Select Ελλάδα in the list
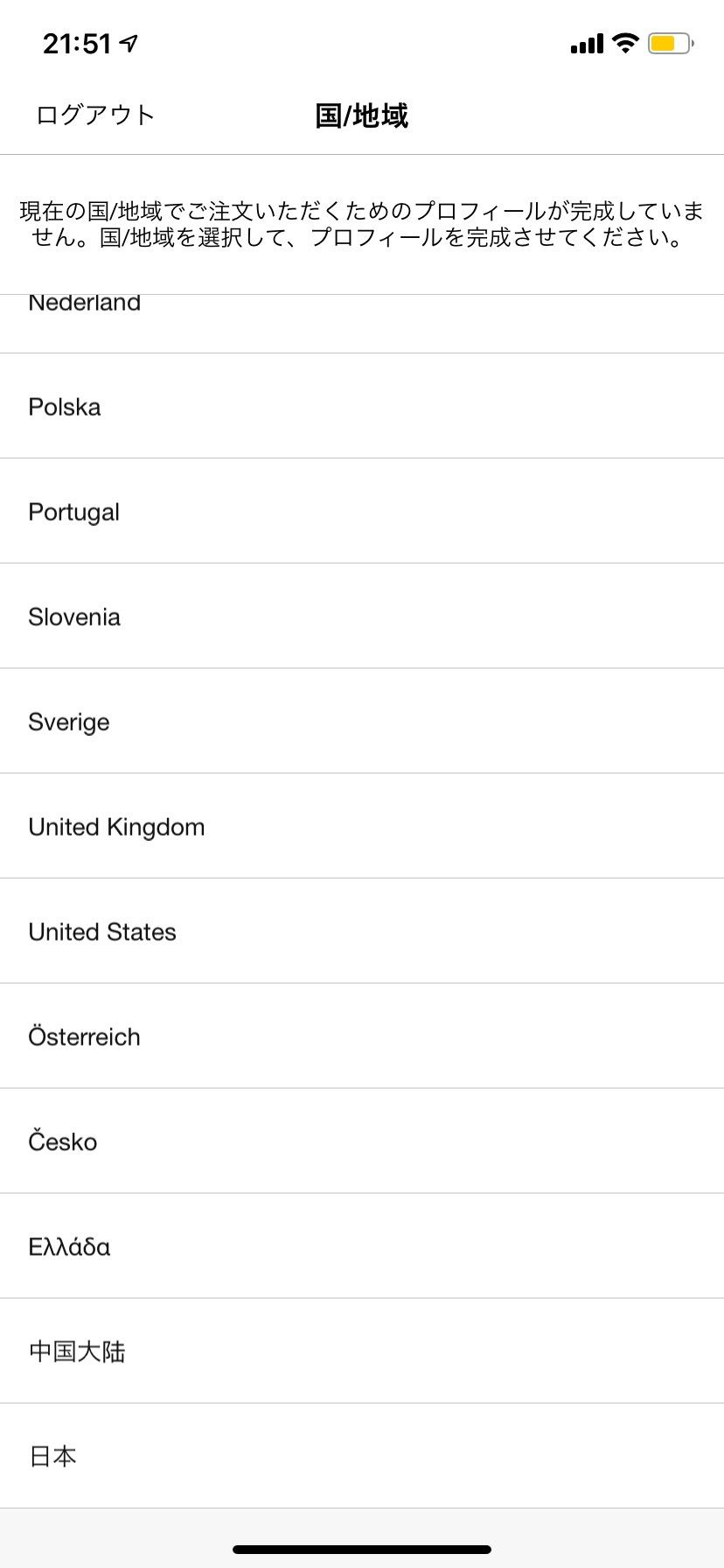The image size is (724, 1568). (x=362, y=1246)
